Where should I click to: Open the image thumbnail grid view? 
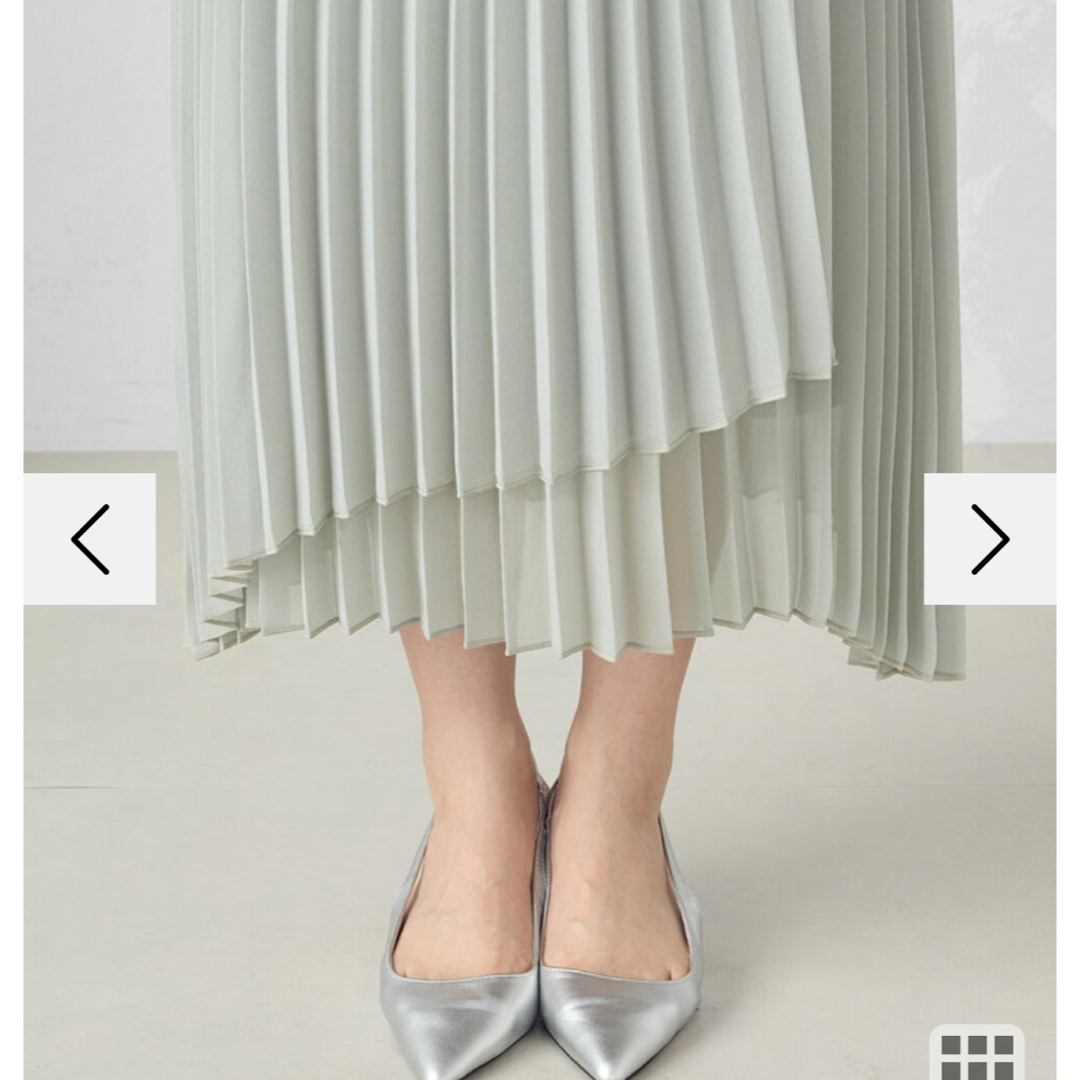click(x=977, y=1055)
